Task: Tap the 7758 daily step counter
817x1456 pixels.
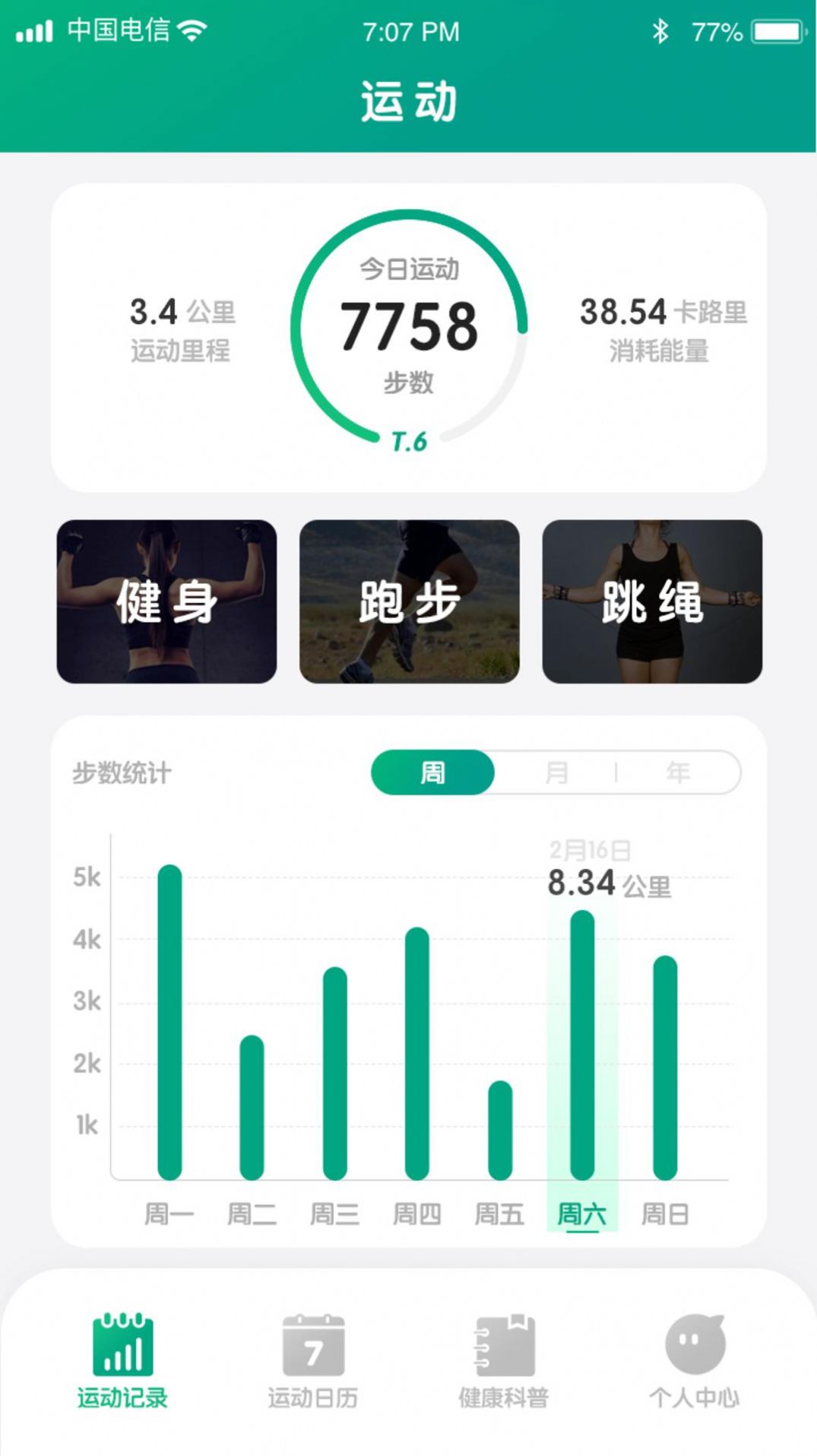Action: click(x=410, y=325)
